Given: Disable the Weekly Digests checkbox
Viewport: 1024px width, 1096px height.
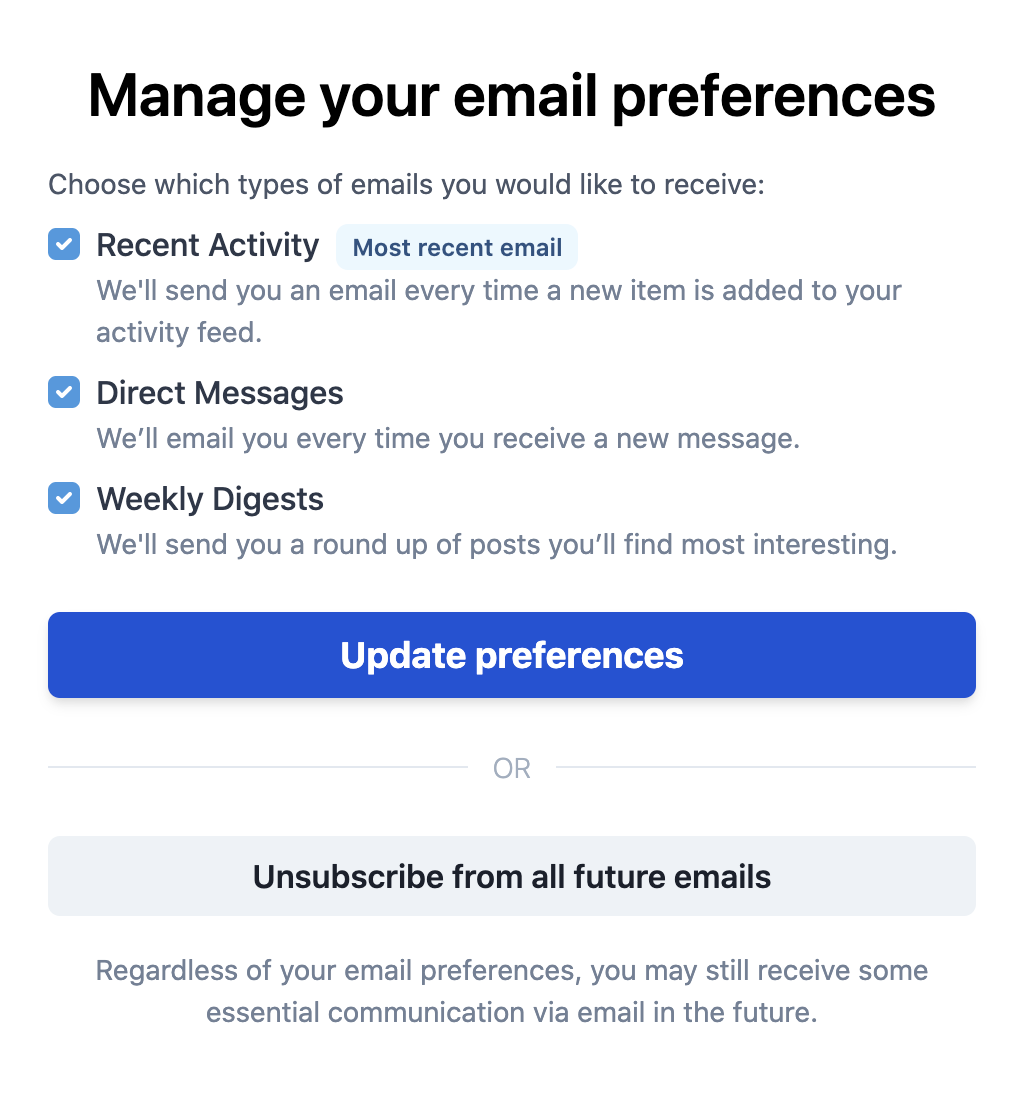Looking at the screenshot, I should click(64, 498).
